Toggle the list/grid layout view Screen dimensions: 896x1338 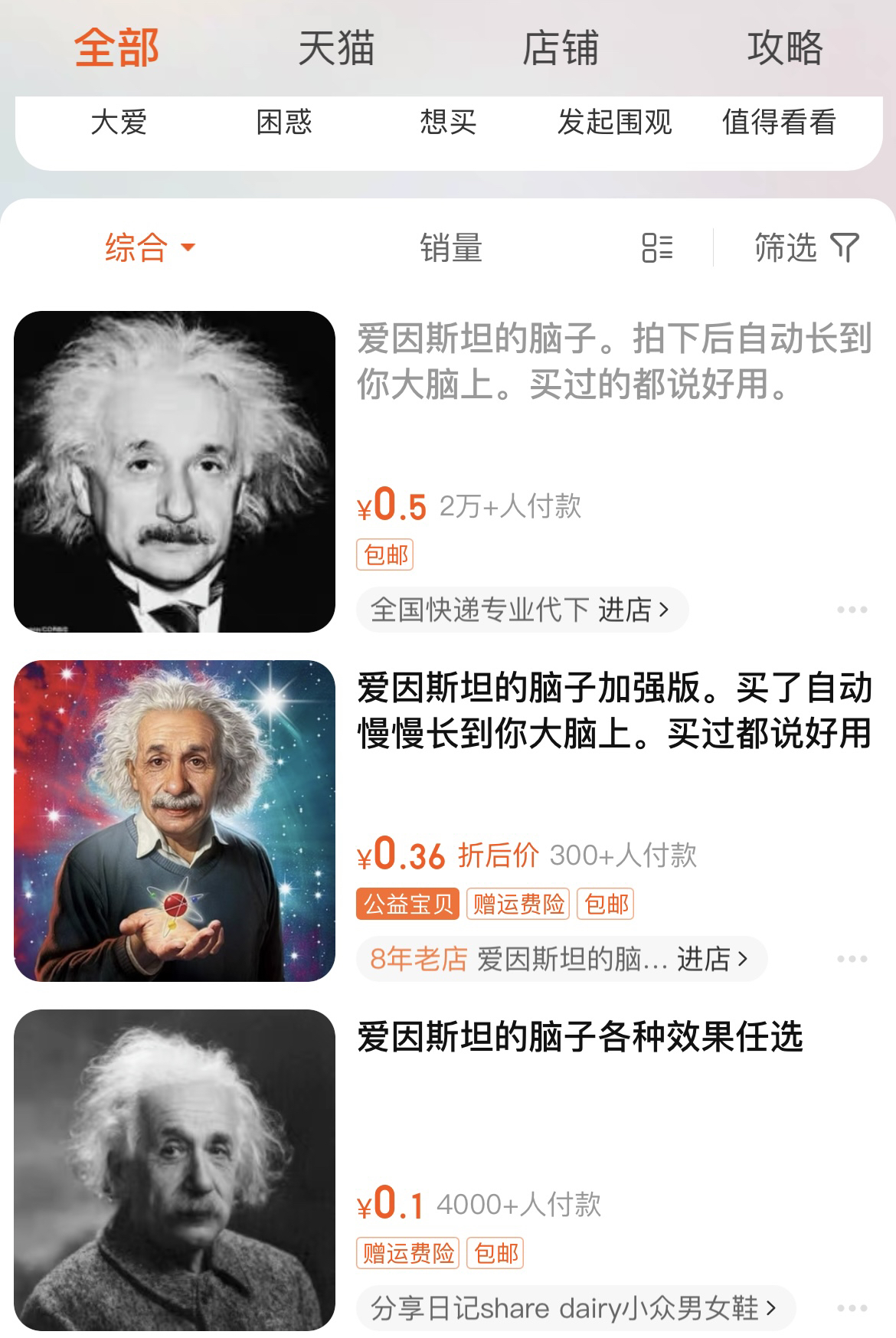tap(657, 247)
